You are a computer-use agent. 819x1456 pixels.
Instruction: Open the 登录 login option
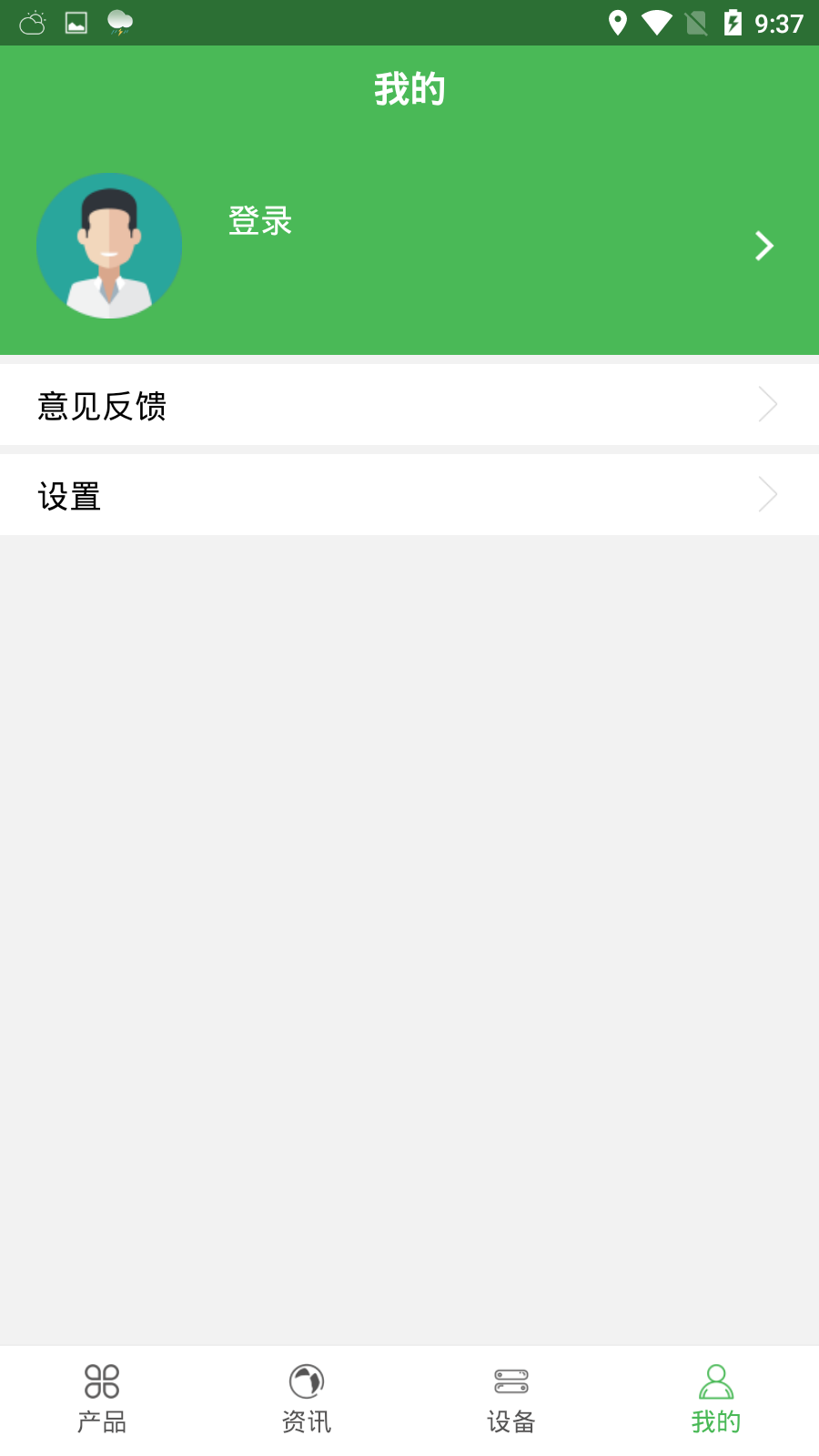click(259, 221)
